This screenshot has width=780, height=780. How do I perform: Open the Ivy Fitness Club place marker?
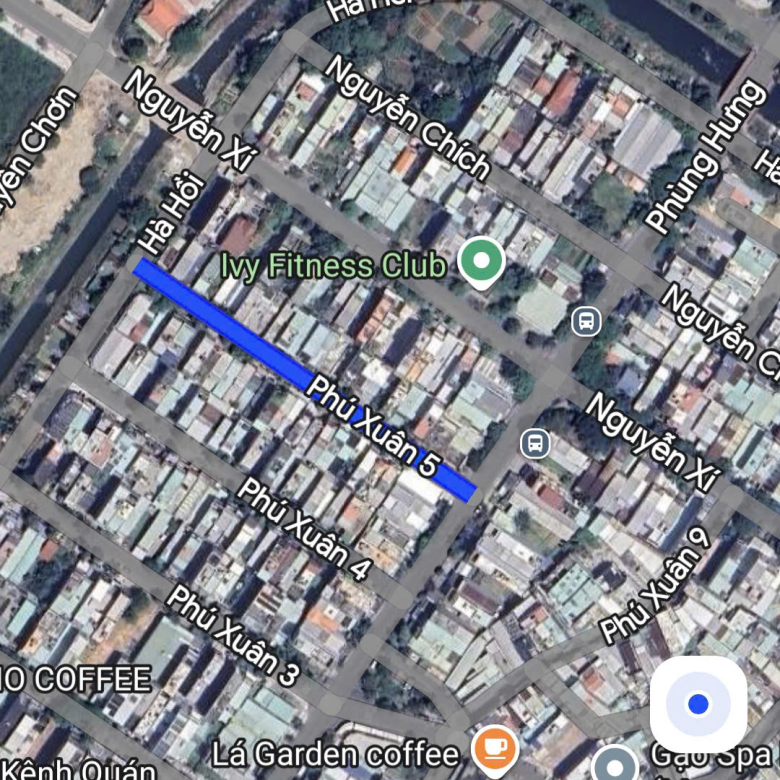[x=481, y=262]
